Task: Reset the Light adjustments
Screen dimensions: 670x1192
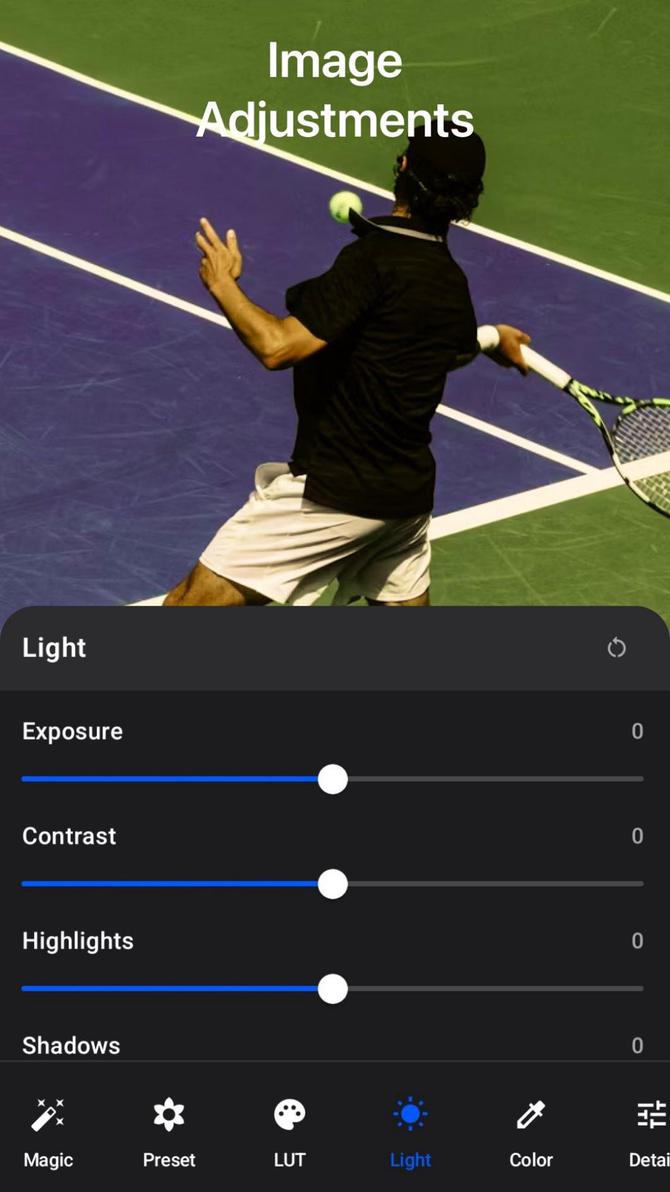Action: [616, 648]
